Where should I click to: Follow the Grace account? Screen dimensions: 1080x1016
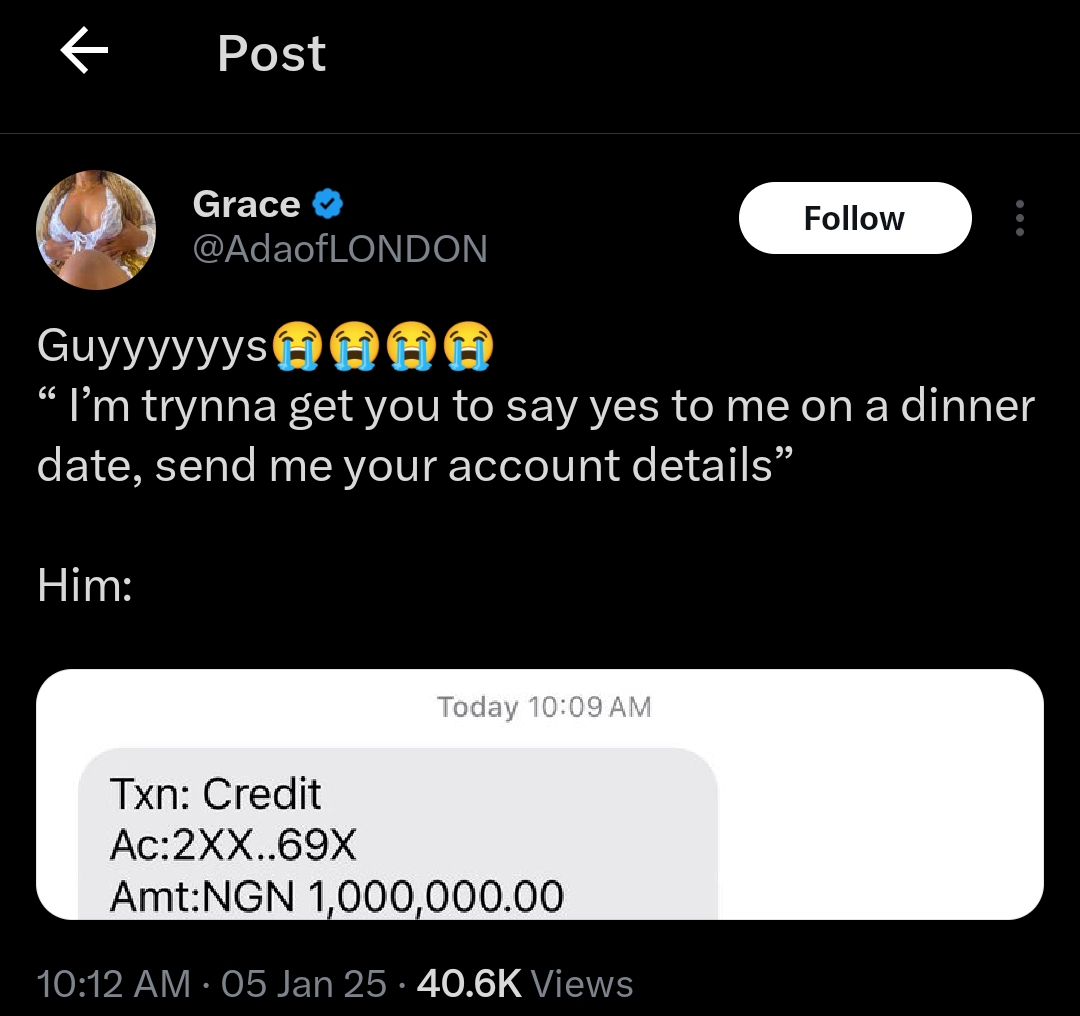[854, 218]
